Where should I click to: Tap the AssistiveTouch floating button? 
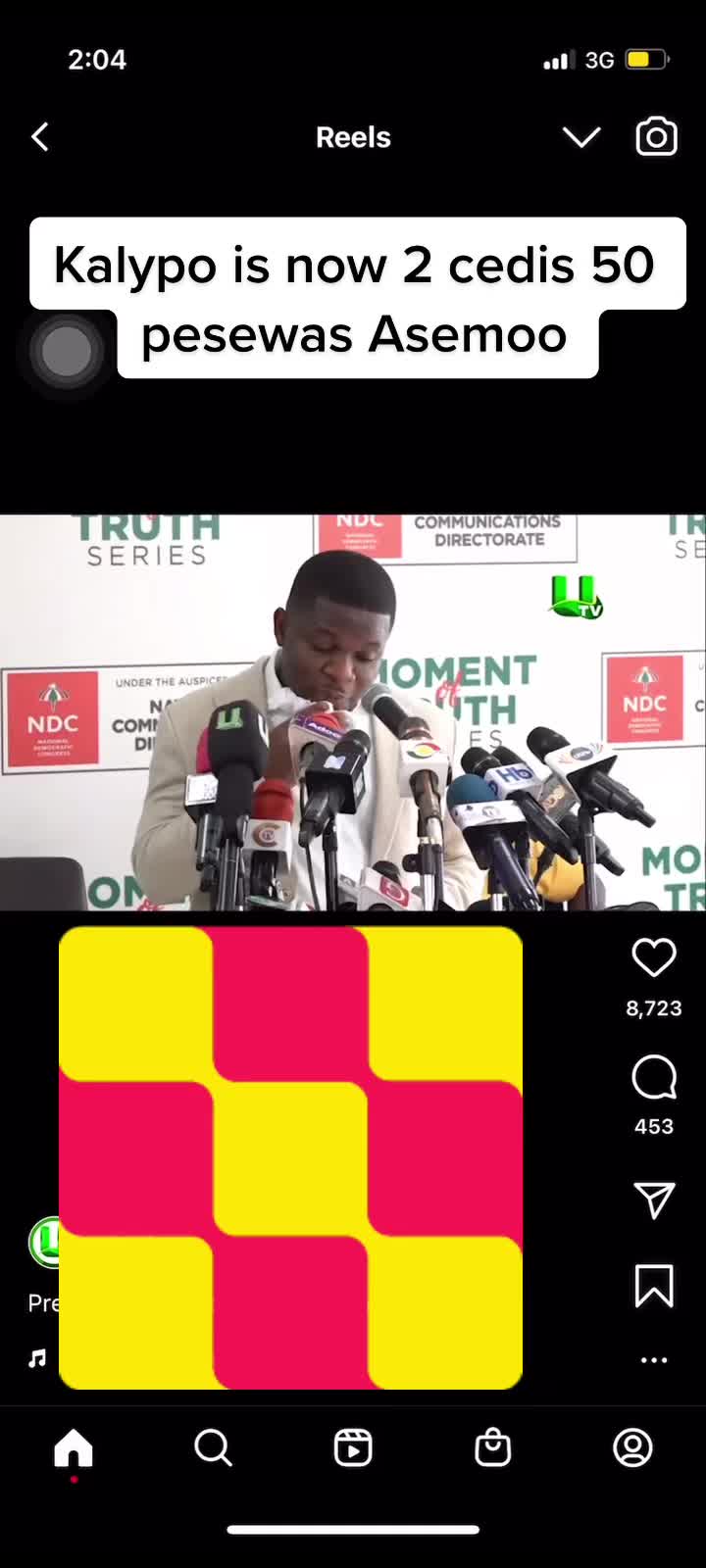pos(67,351)
